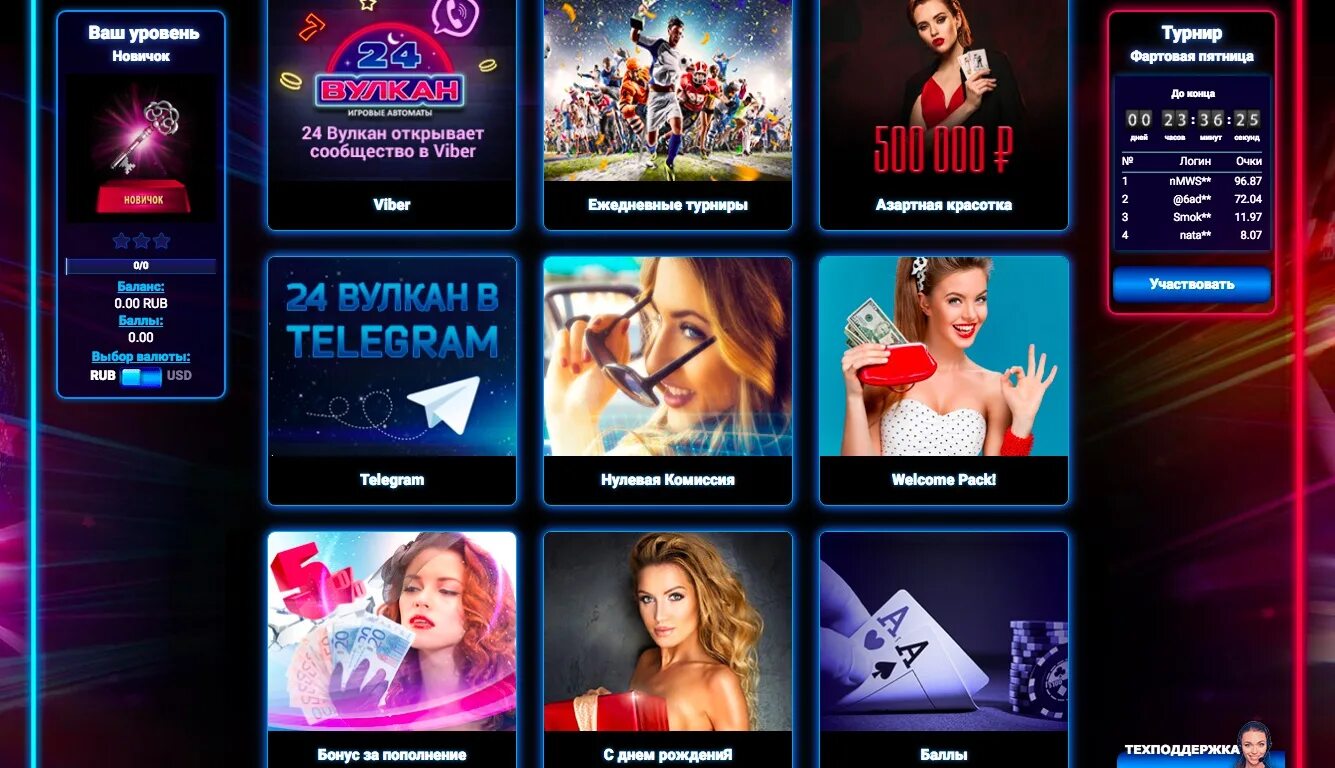
Task: Open the Баллы link in level panel
Action: pyautogui.click(x=141, y=321)
